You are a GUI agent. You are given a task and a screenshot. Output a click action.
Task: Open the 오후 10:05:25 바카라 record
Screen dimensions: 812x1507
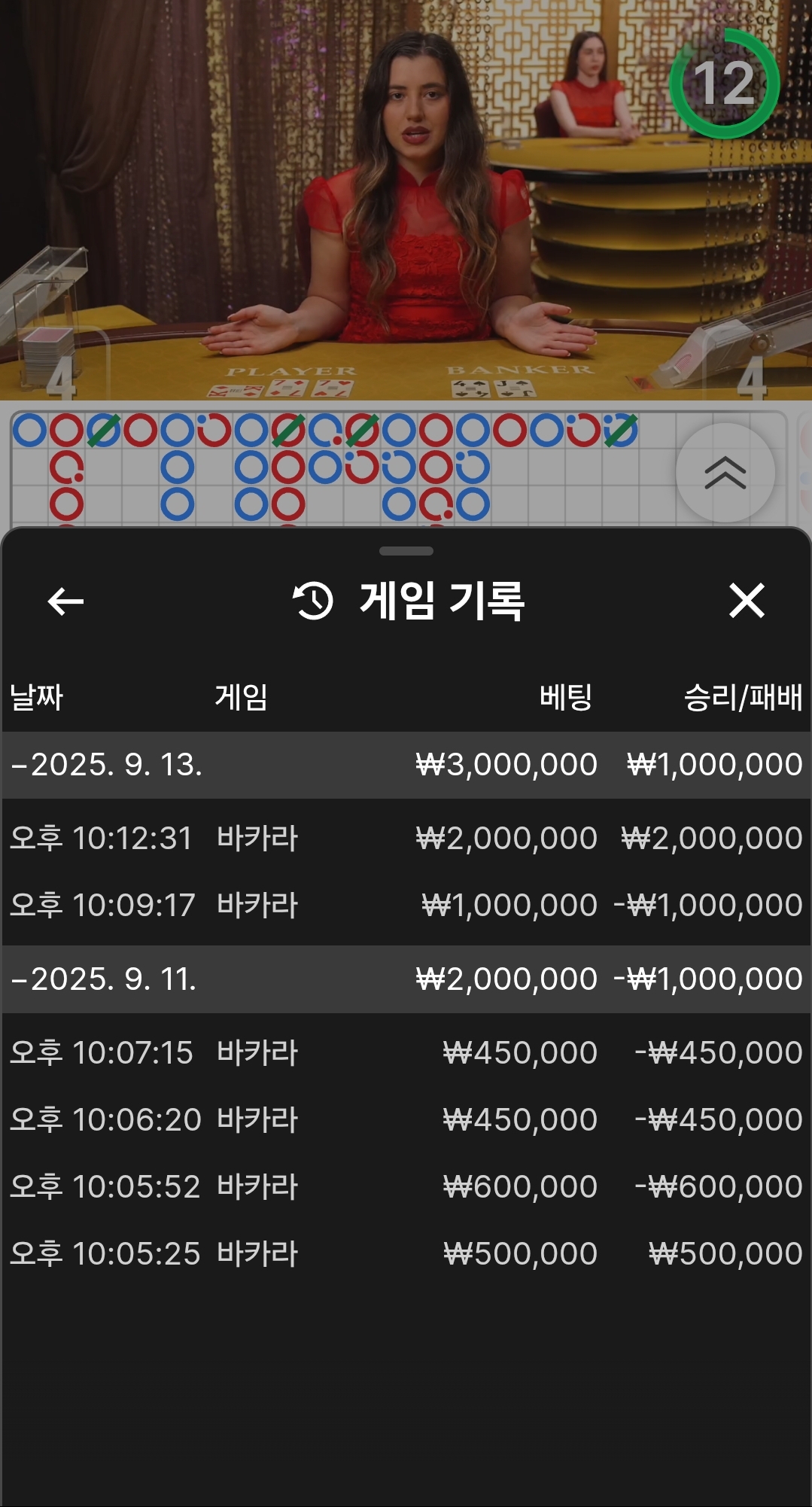pyautogui.click(x=406, y=1253)
